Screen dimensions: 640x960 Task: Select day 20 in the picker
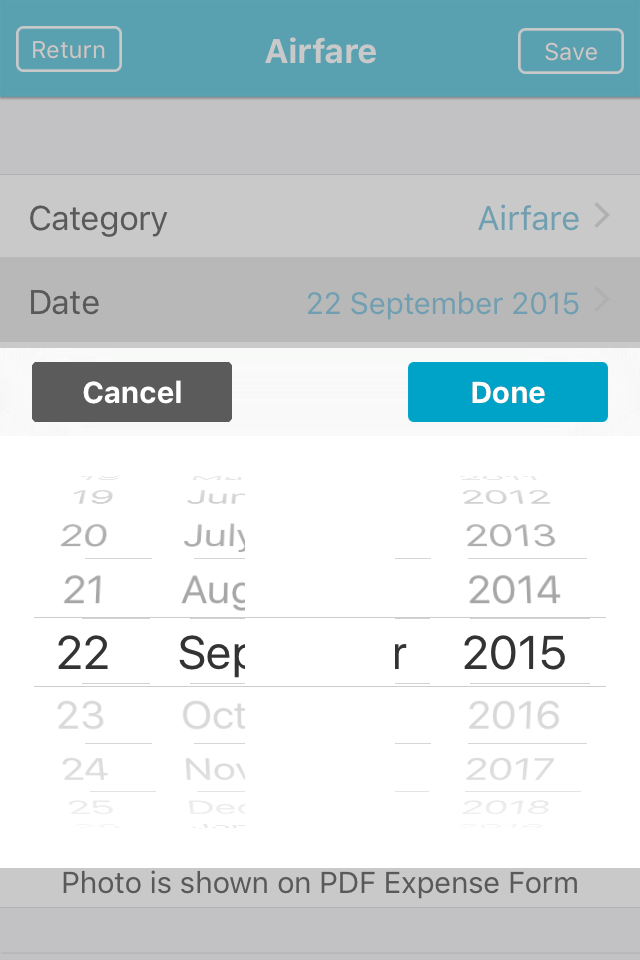click(83, 536)
